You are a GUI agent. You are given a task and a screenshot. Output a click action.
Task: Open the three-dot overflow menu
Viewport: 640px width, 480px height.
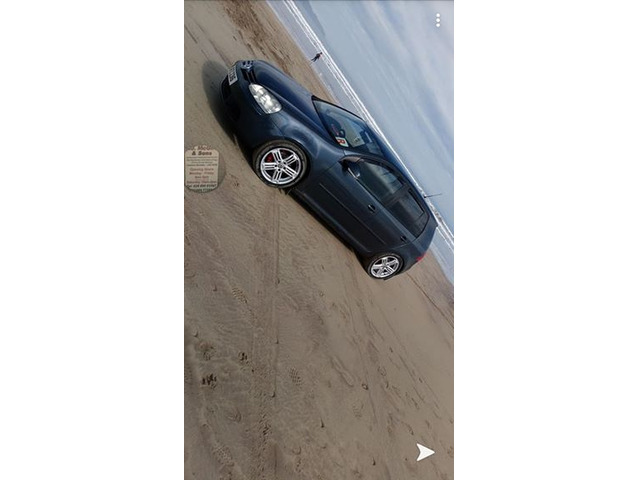pyautogui.click(x=437, y=20)
